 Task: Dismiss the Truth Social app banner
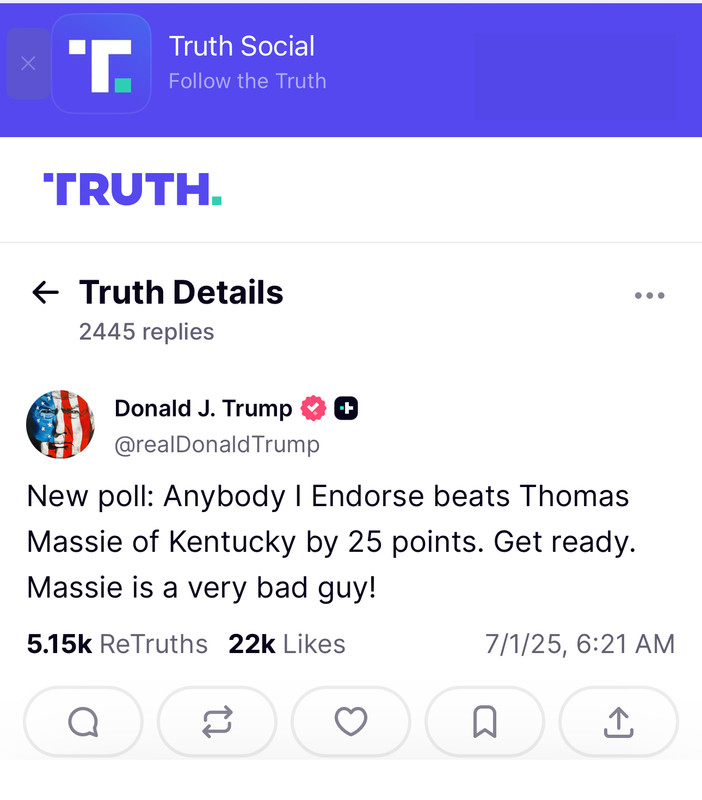click(x=28, y=64)
